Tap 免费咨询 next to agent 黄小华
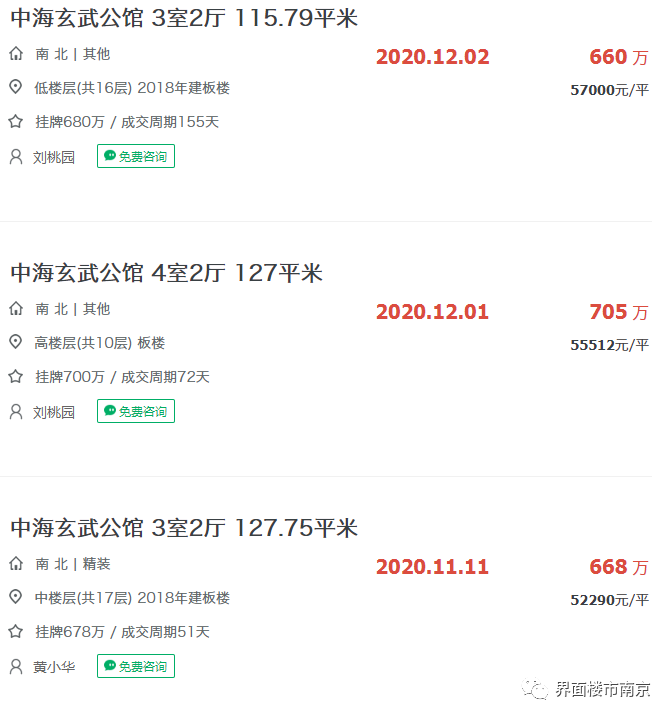 click(x=136, y=666)
